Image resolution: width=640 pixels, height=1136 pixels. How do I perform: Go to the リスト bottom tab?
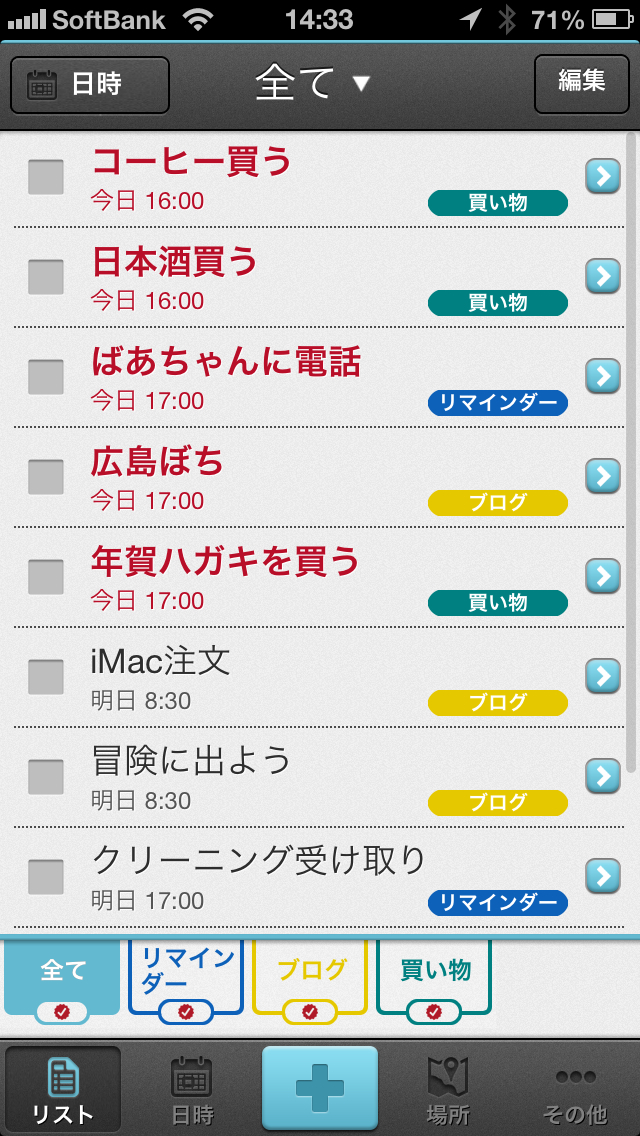64,1090
